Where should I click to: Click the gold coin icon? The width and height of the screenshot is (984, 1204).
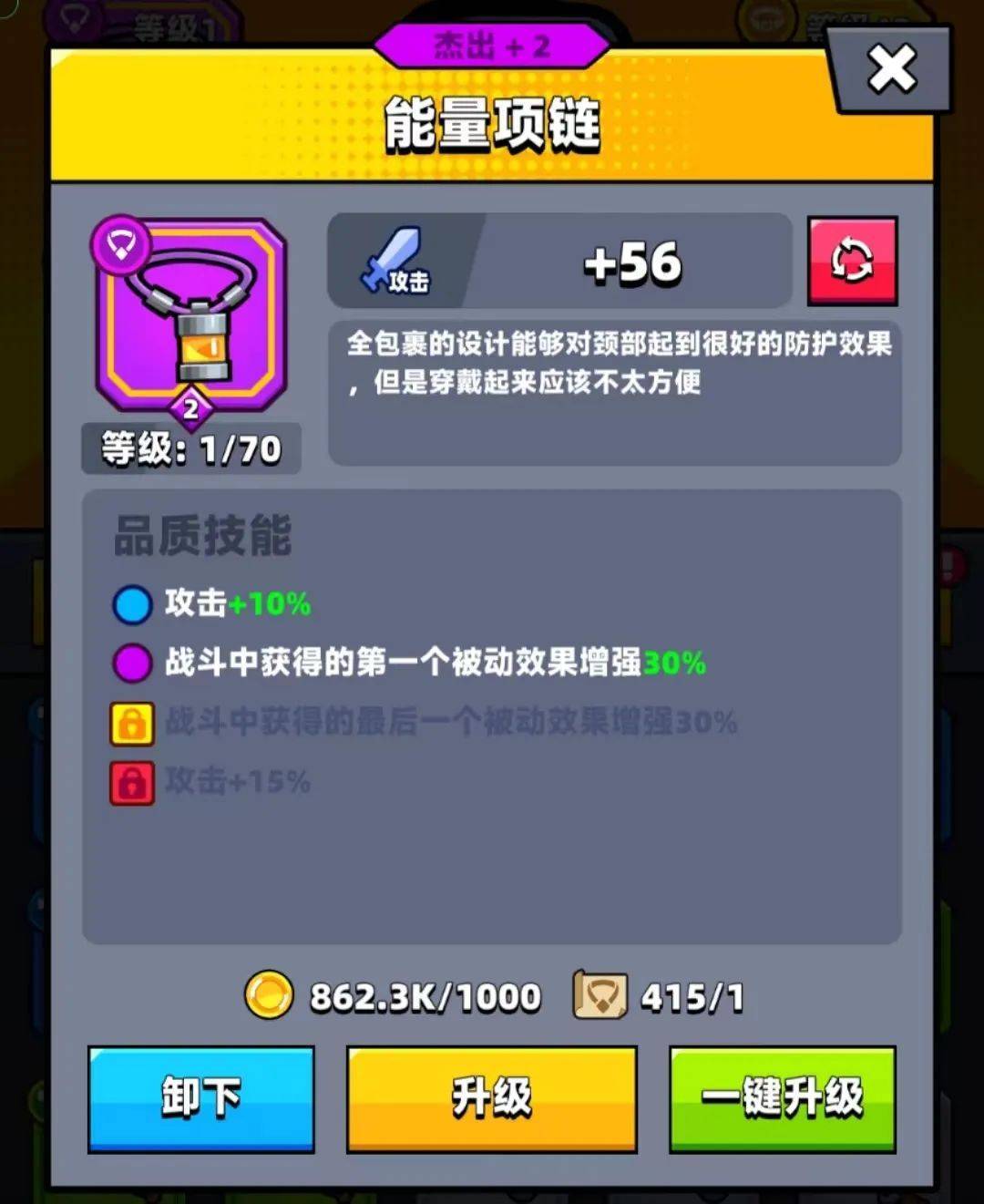pos(268,995)
